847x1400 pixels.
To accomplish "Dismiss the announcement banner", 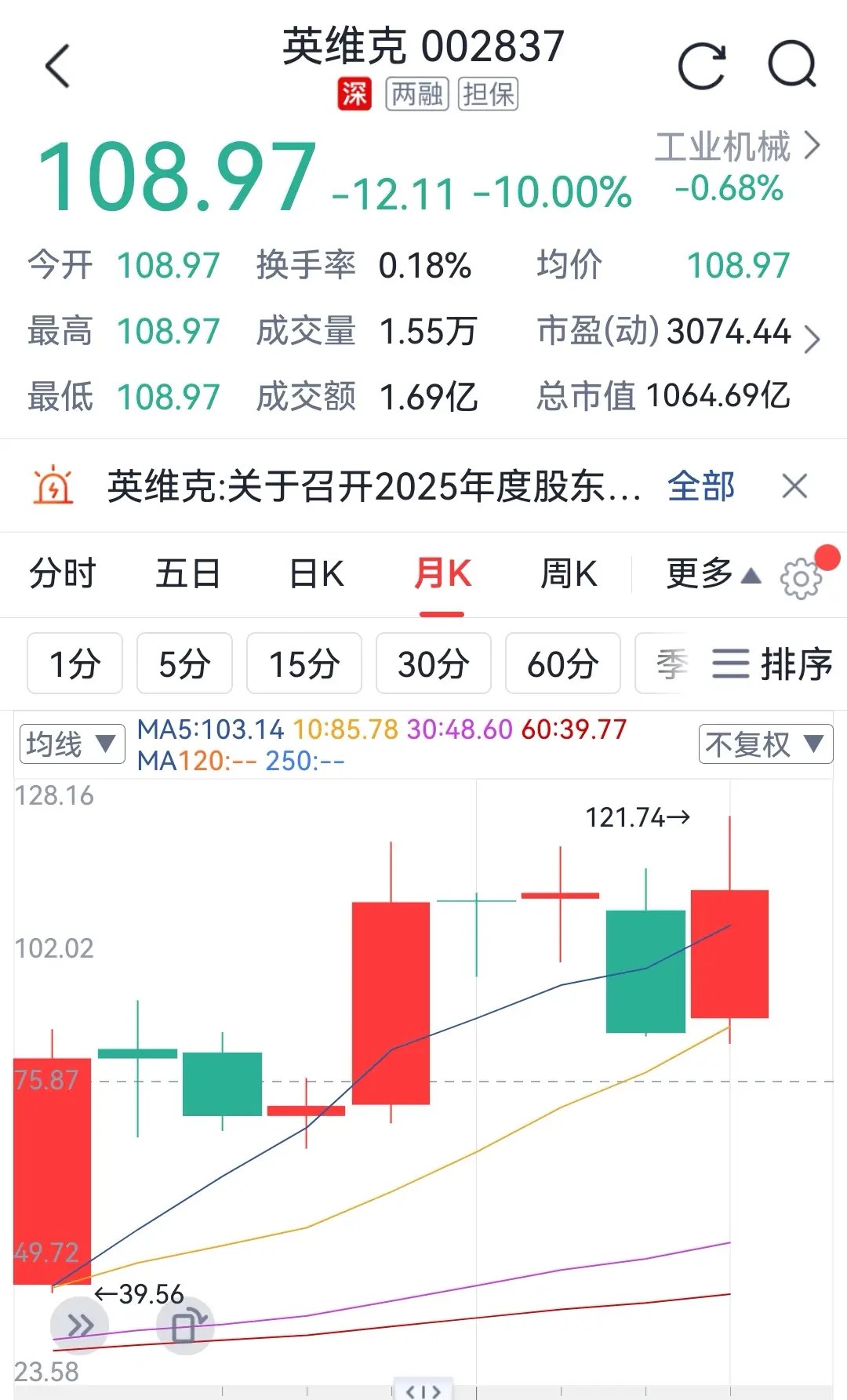I will coord(794,486).
